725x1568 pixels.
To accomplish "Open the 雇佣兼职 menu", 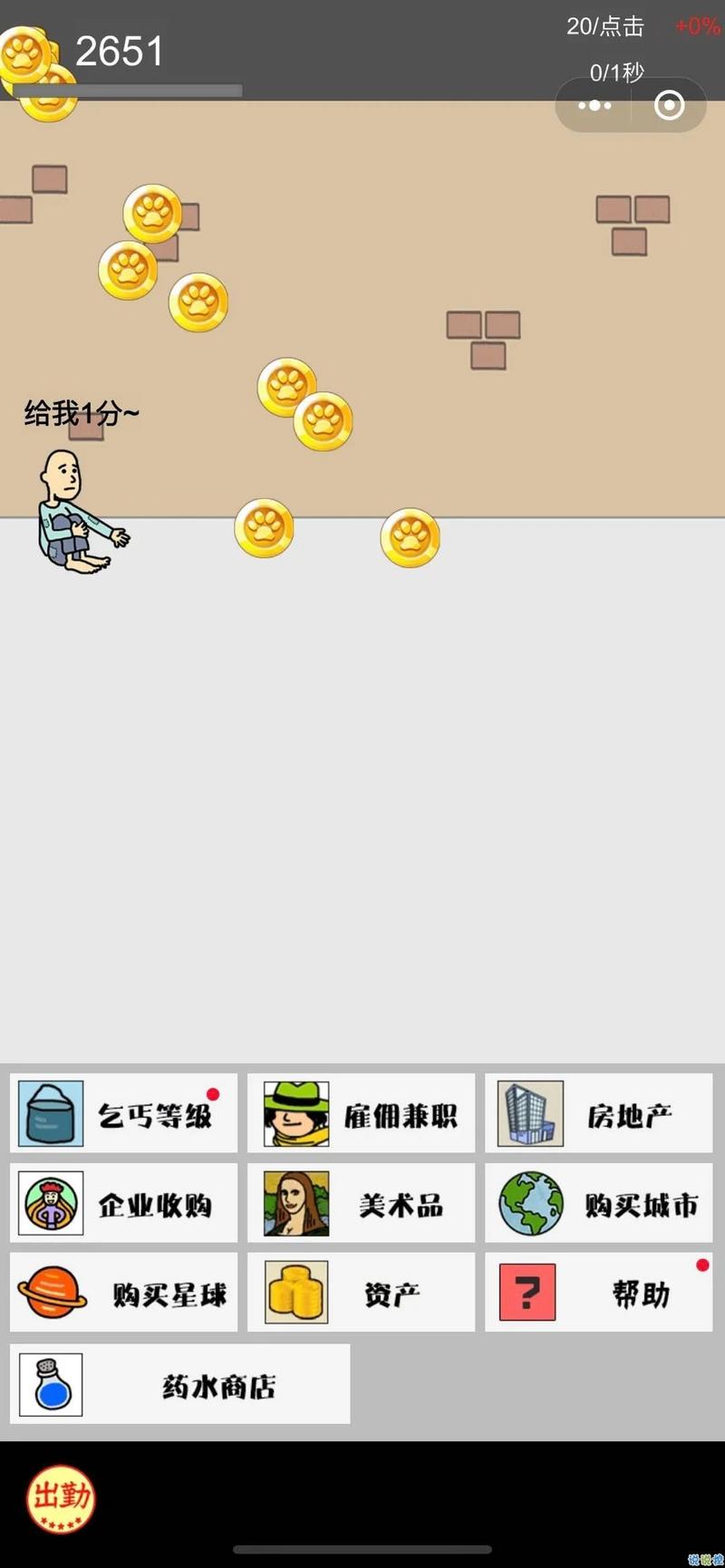I will 361,1113.
